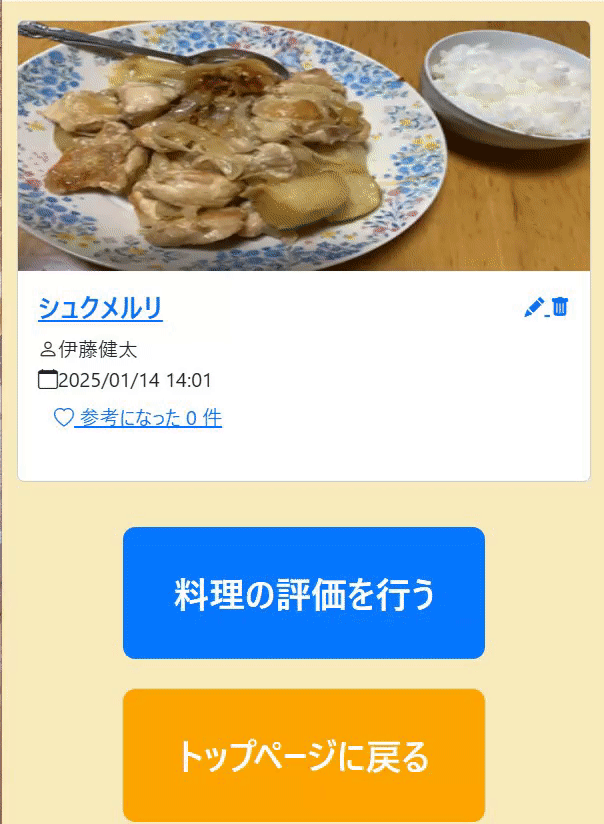This screenshot has width=604, height=824.
Task: Go back via トップページに戻る button
Action: (x=304, y=756)
